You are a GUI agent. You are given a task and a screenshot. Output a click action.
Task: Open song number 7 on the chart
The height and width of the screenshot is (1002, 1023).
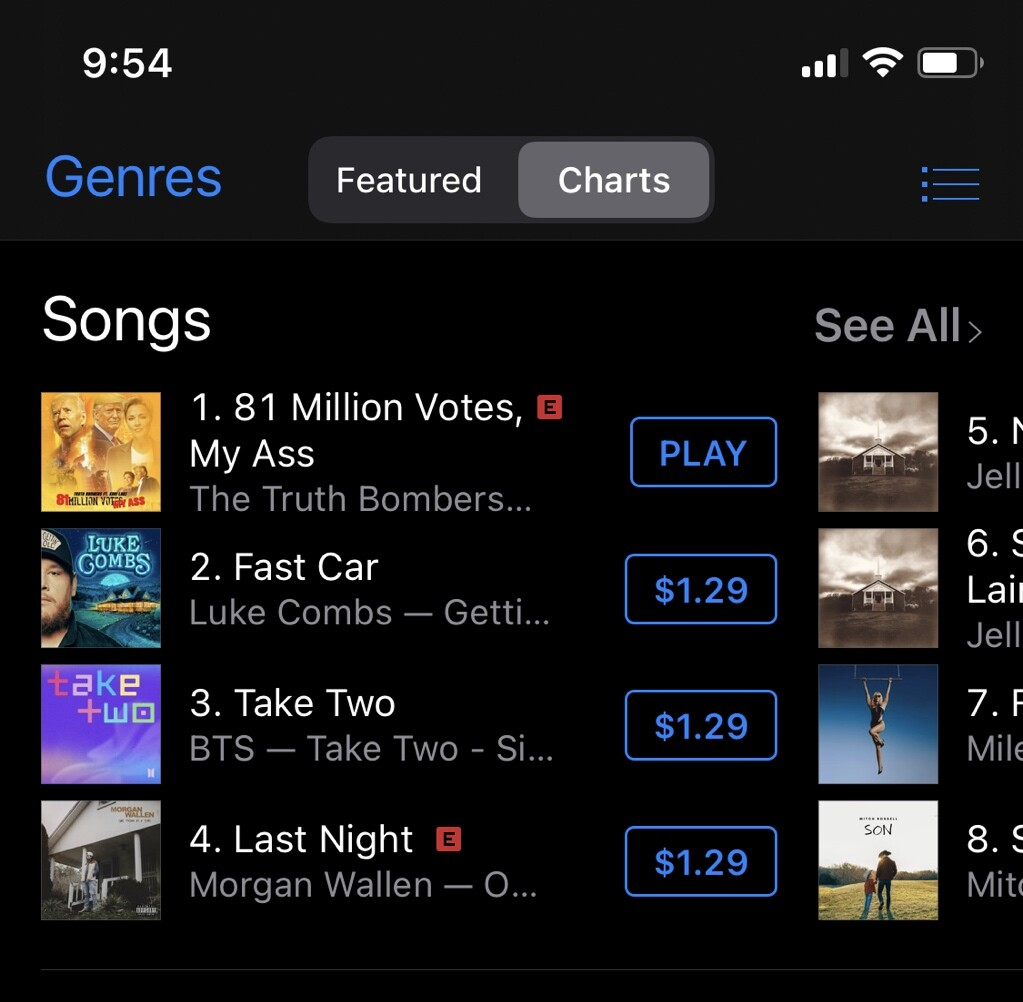click(920, 724)
